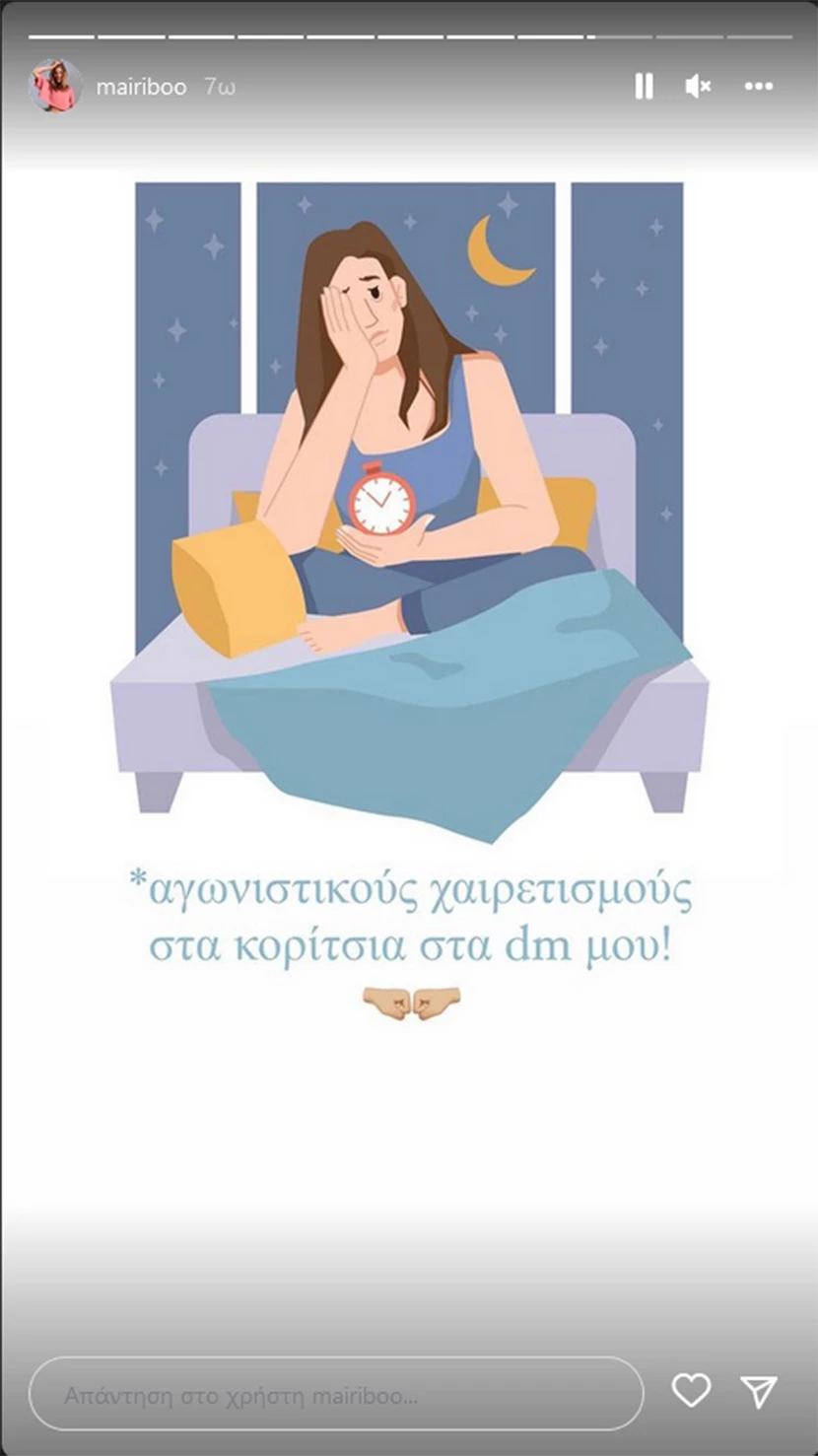
Task: Open the three-dot options menu
Action: point(759,87)
